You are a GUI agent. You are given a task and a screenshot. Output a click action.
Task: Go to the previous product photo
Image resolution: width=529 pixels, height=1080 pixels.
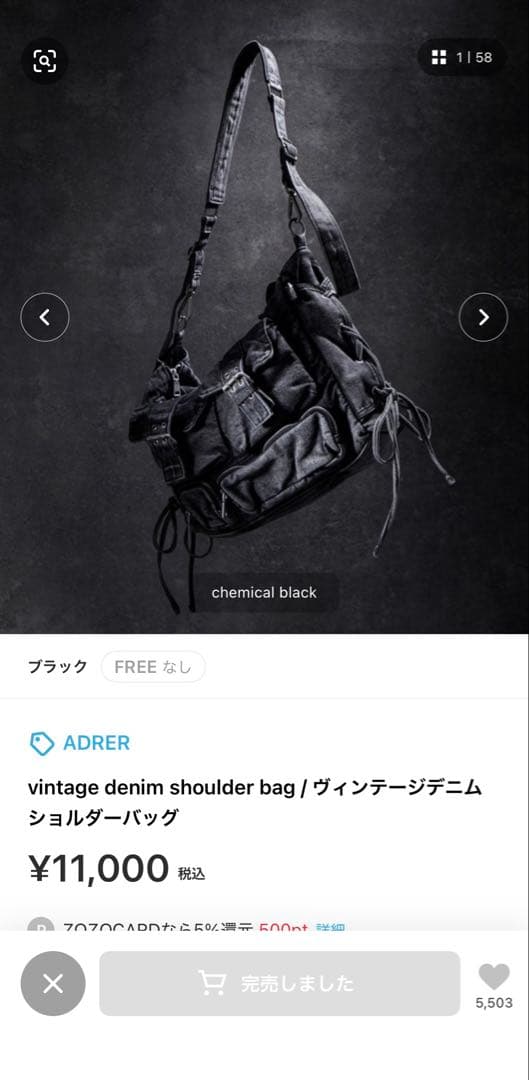click(45, 317)
